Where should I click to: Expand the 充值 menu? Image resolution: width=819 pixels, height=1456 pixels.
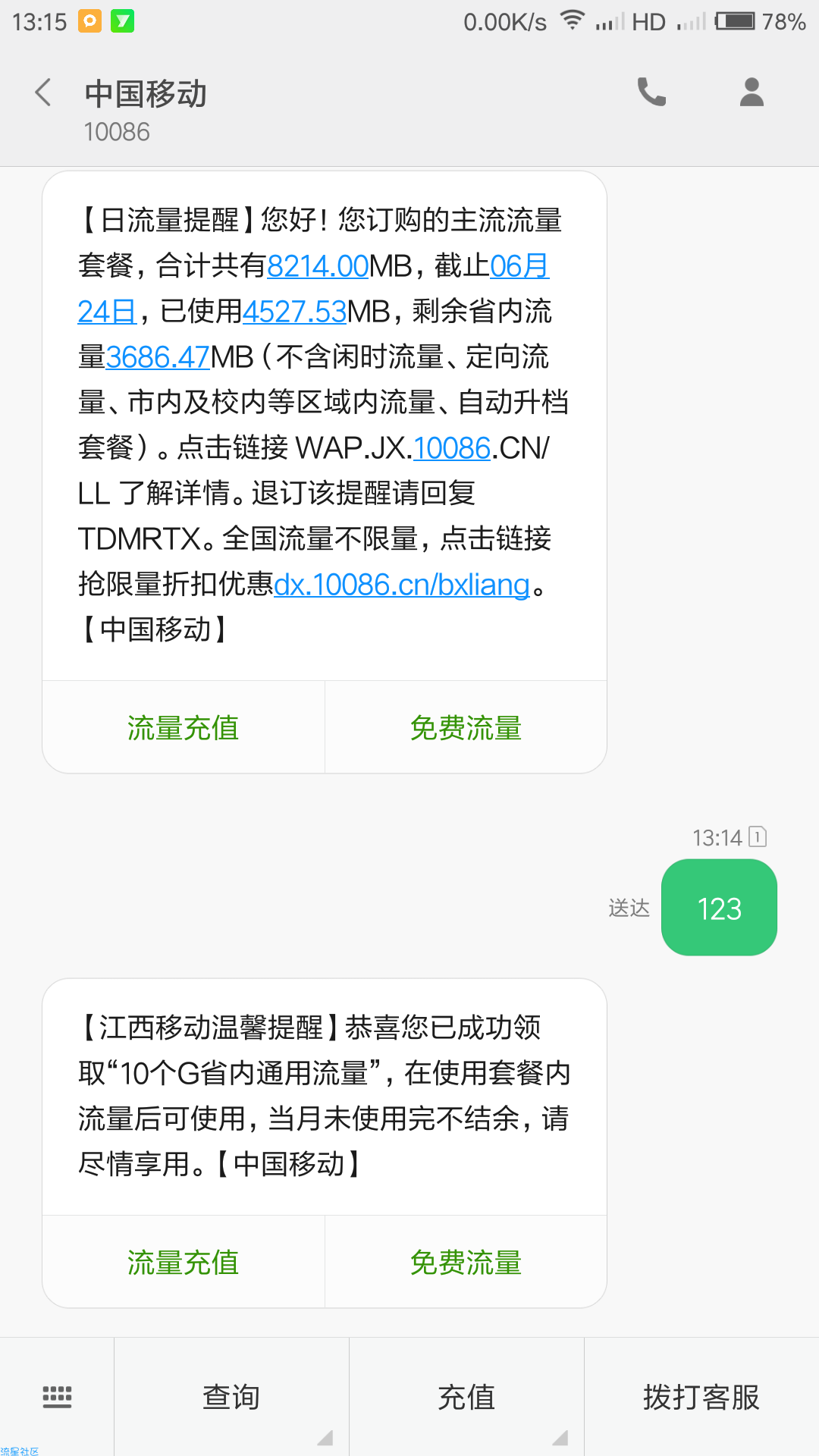point(466,1397)
